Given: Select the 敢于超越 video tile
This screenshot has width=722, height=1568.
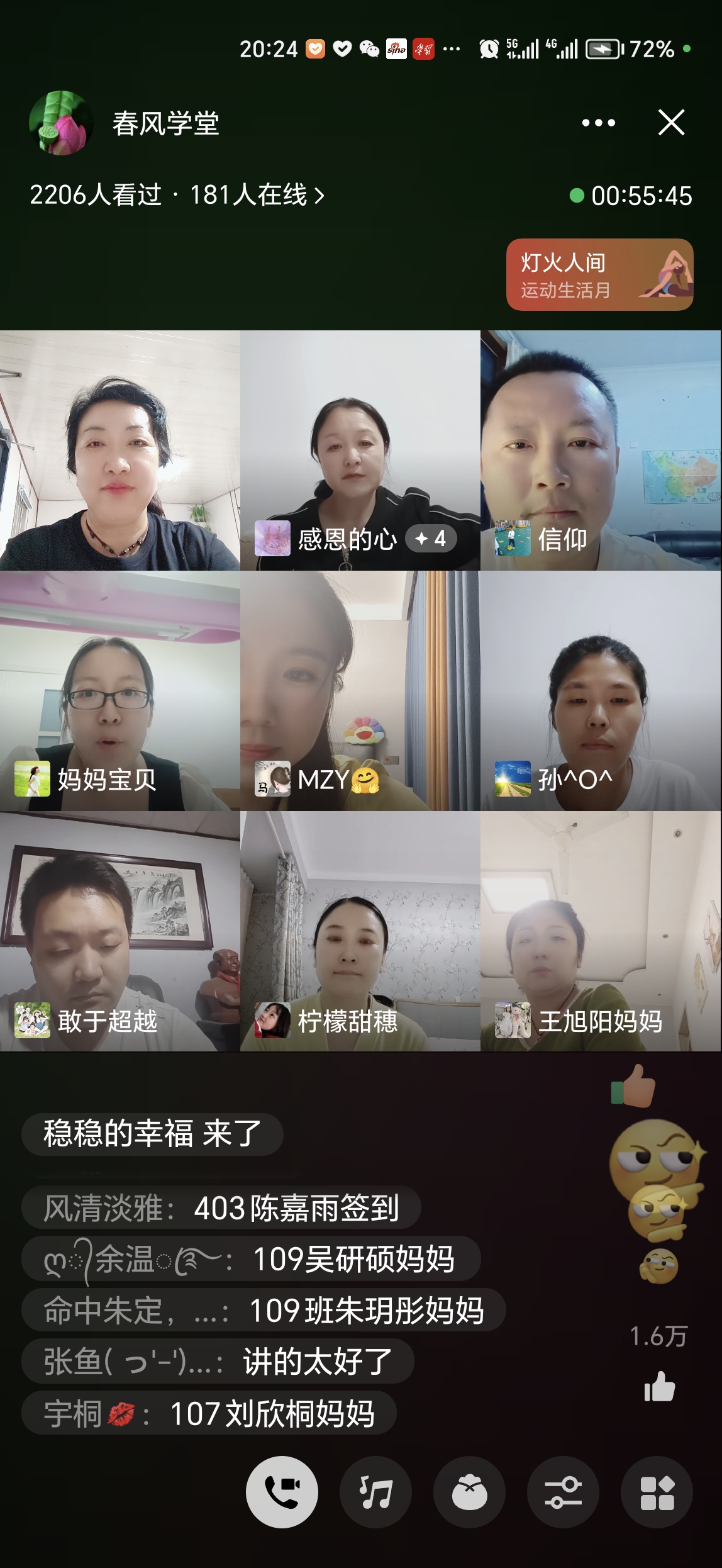Looking at the screenshot, I should tap(119, 931).
